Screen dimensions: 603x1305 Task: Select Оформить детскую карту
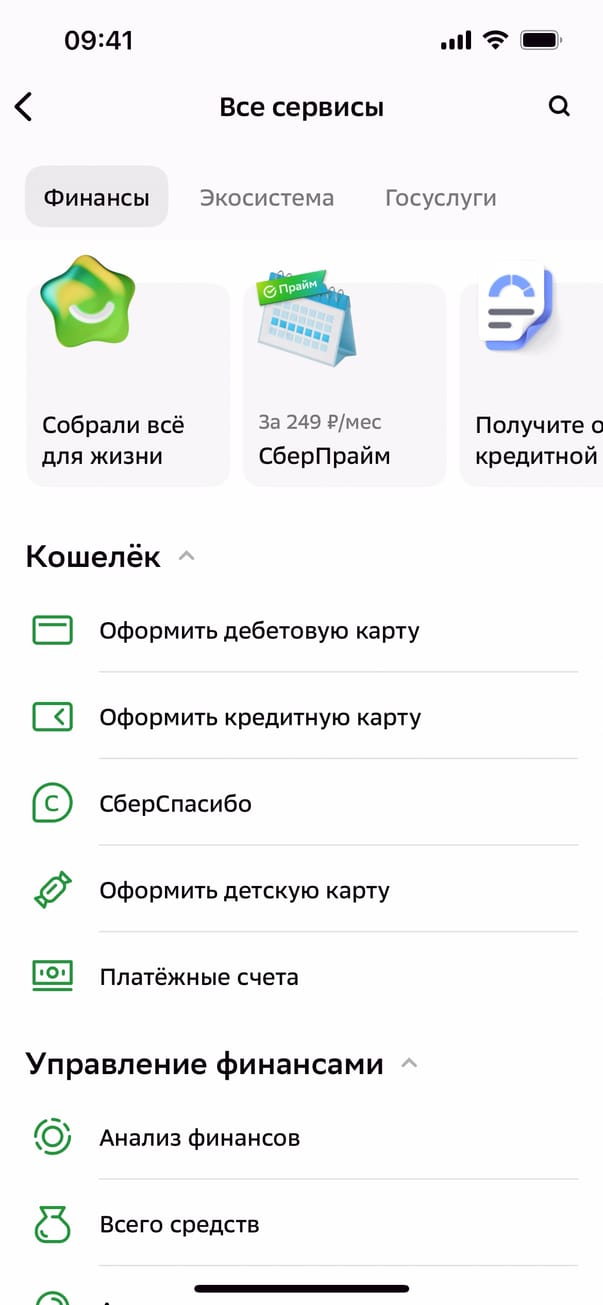[244, 890]
